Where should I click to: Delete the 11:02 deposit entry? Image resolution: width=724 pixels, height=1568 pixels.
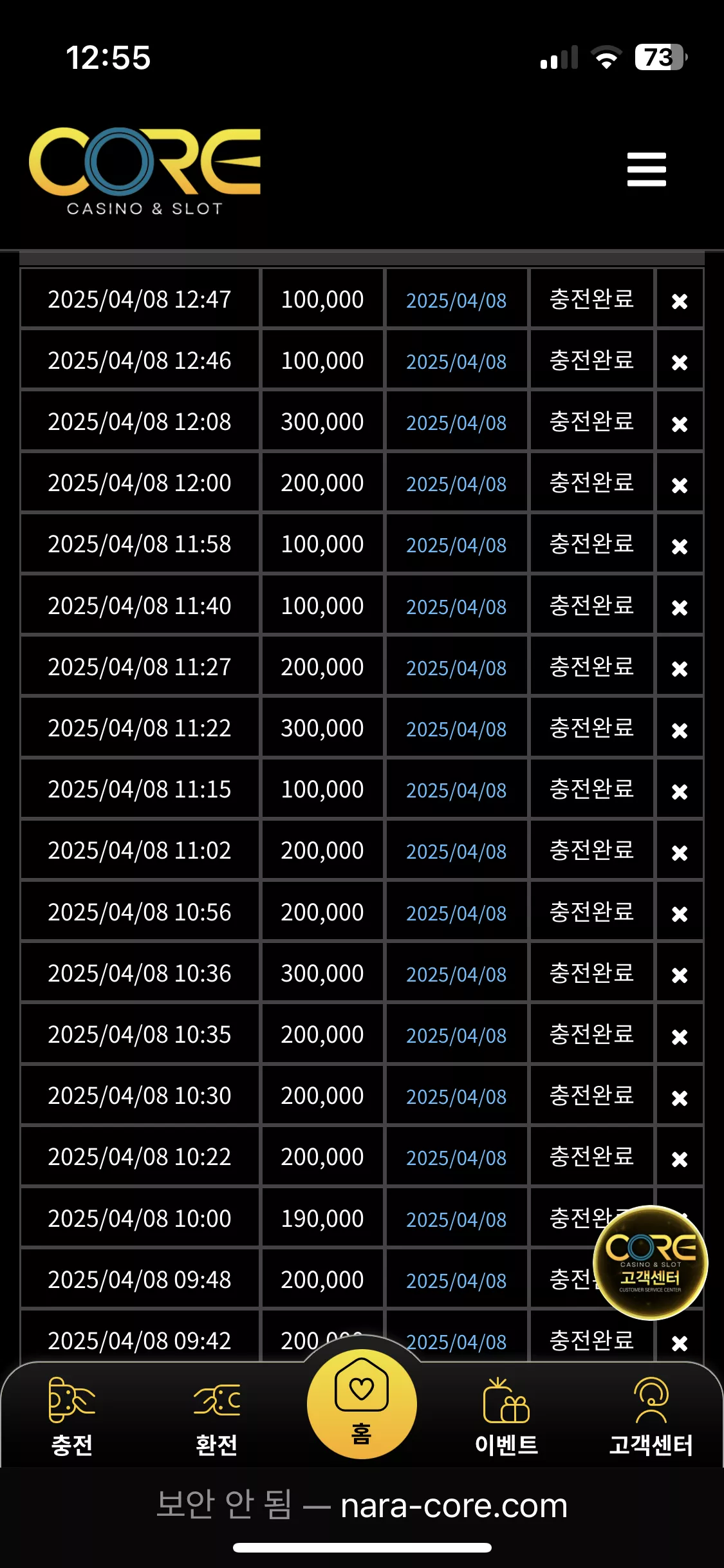[680, 853]
